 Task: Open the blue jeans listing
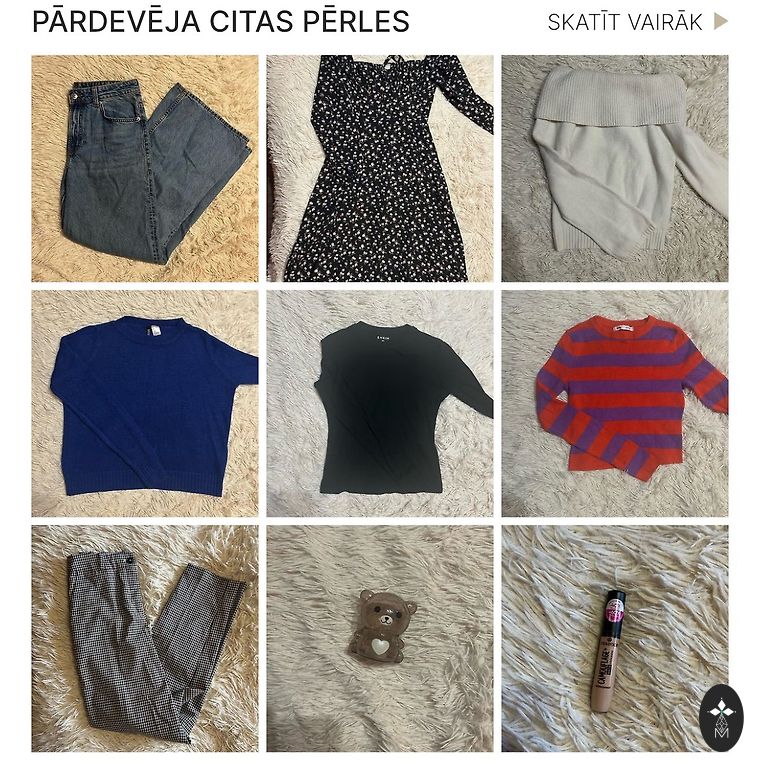145,168
